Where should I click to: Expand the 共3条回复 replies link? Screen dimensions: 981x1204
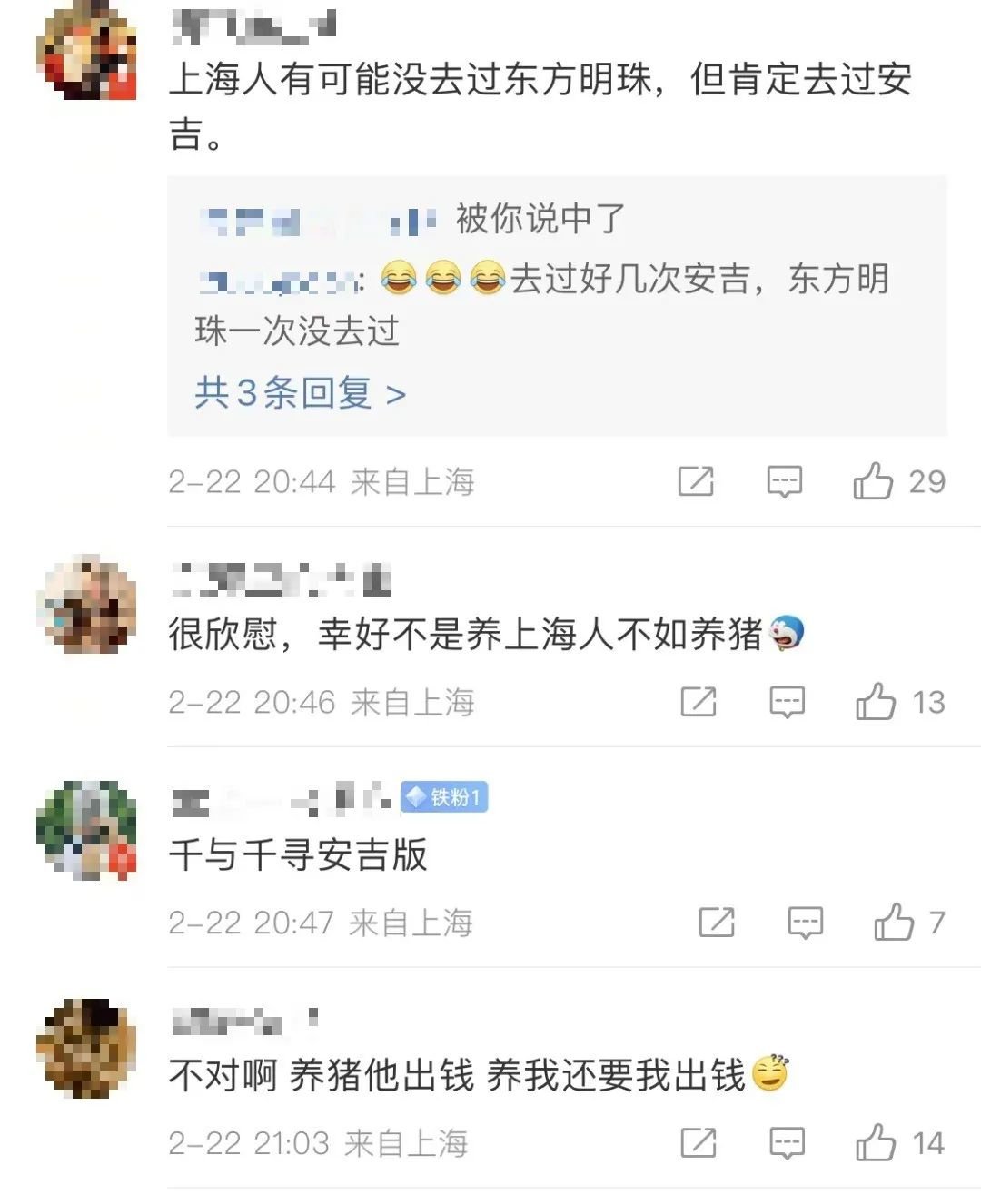(x=300, y=393)
